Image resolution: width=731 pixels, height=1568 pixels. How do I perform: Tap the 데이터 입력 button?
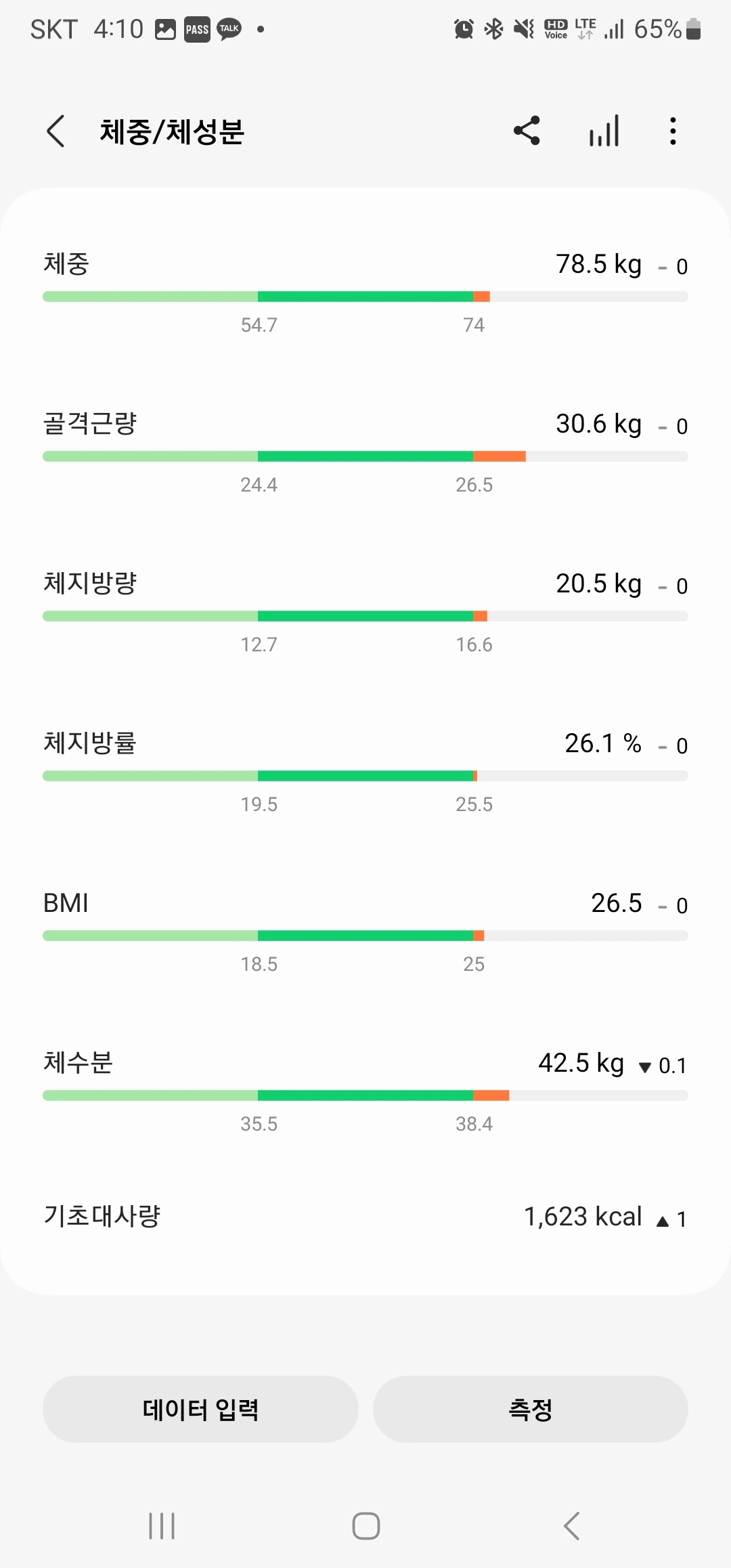tap(200, 1409)
